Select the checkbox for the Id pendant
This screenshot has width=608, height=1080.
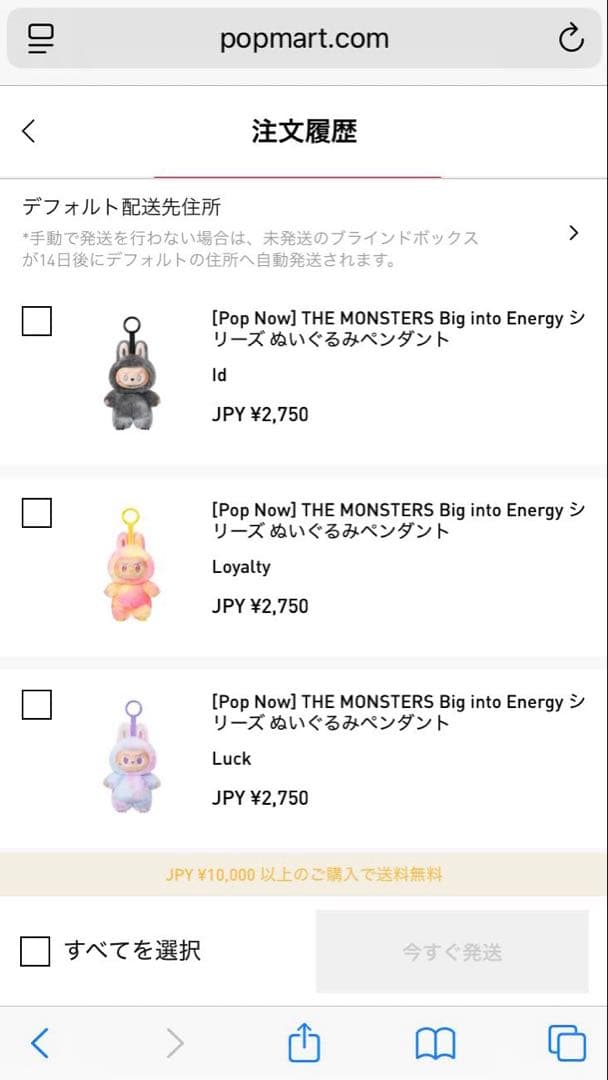click(37, 322)
